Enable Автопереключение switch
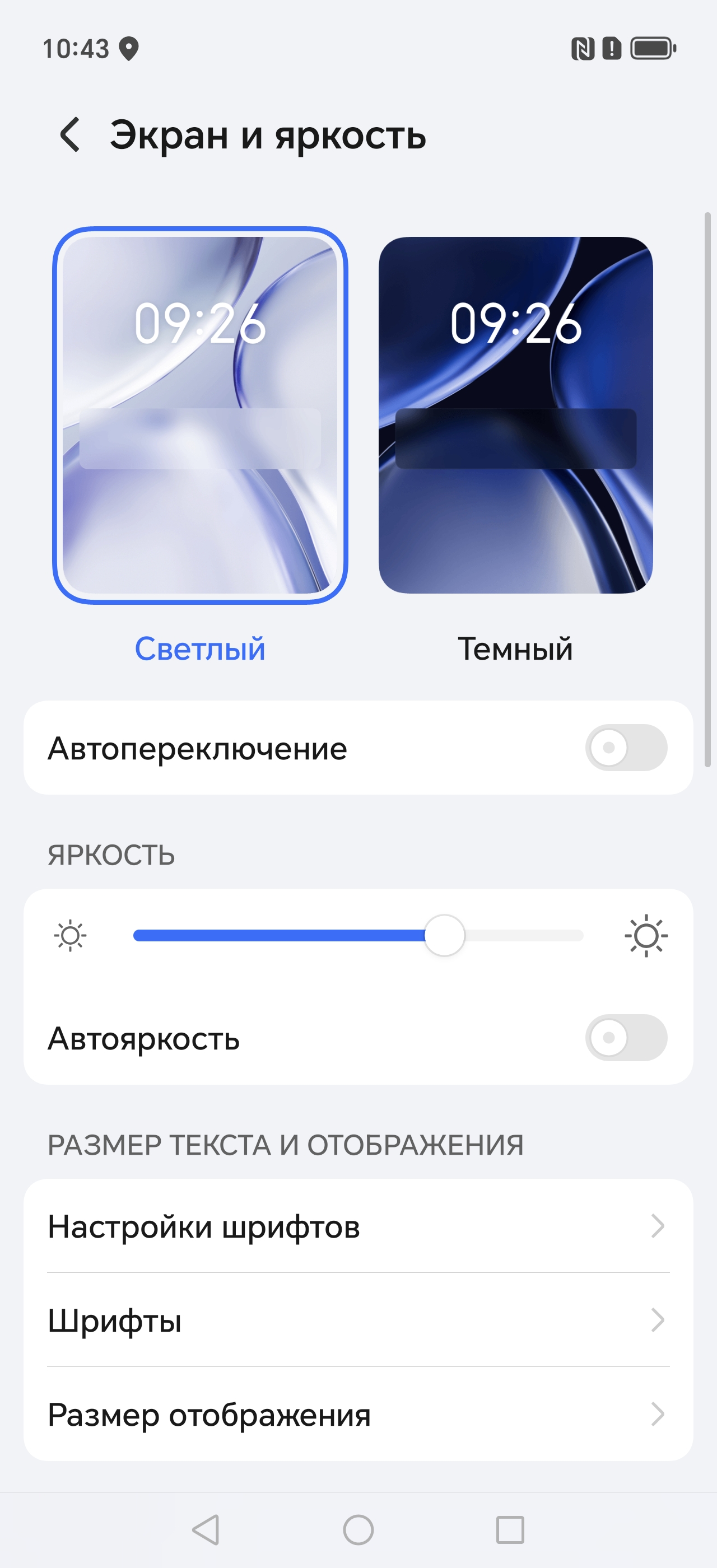The image size is (717, 1568). 626,748
